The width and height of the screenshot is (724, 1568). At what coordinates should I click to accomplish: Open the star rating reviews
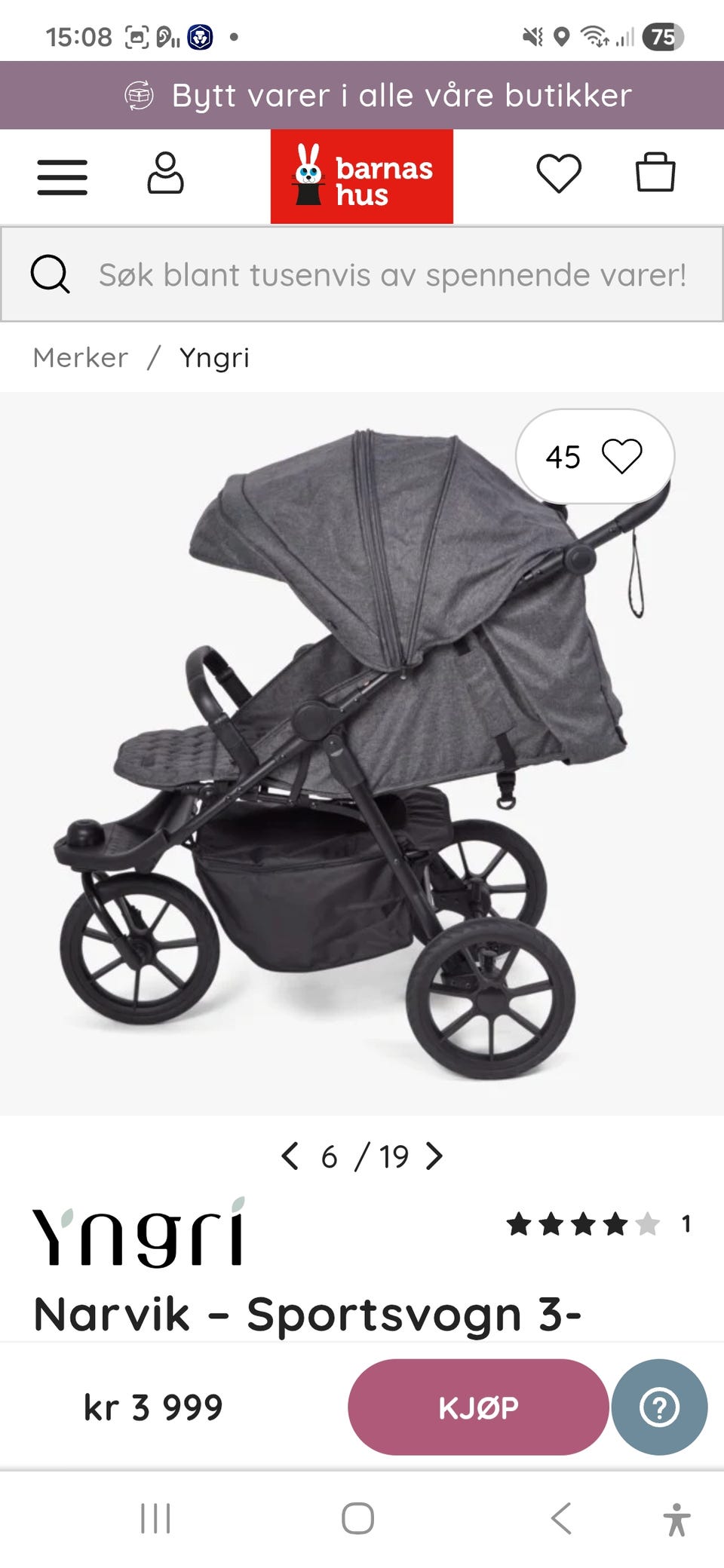tap(599, 1223)
